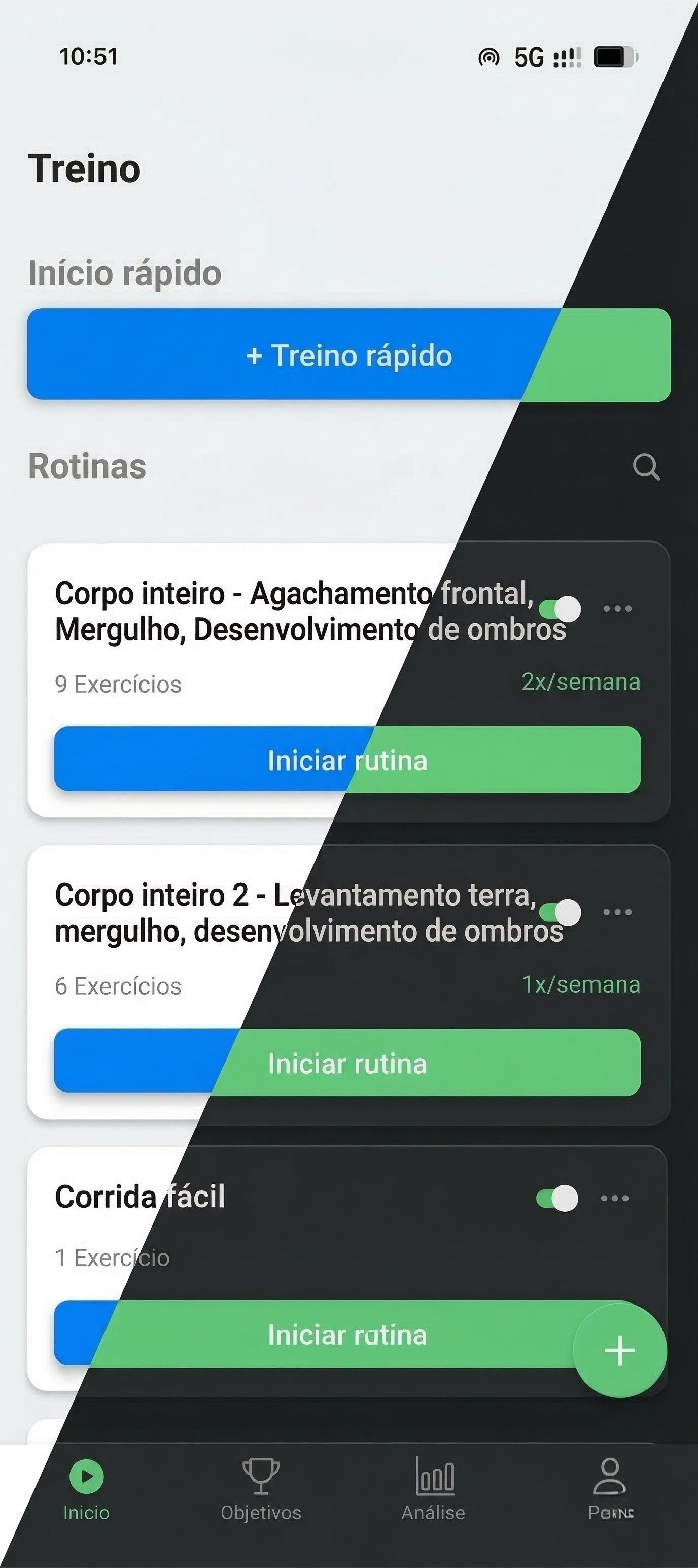698x1568 pixels.
Task: Expand the 2x/semana frequency label
Action: coord(582,683)
